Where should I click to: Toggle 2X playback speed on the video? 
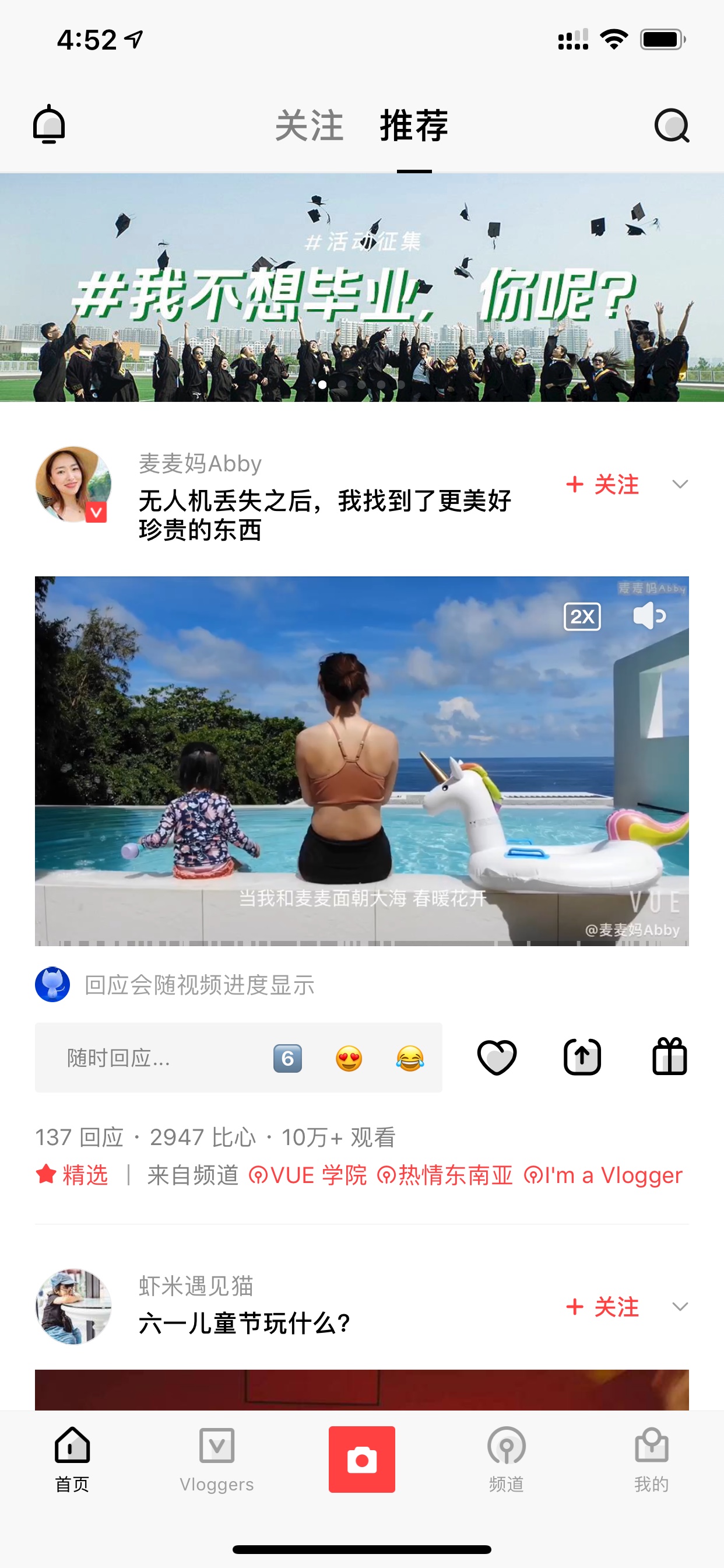pyautogui.click(x=582, y=617)
